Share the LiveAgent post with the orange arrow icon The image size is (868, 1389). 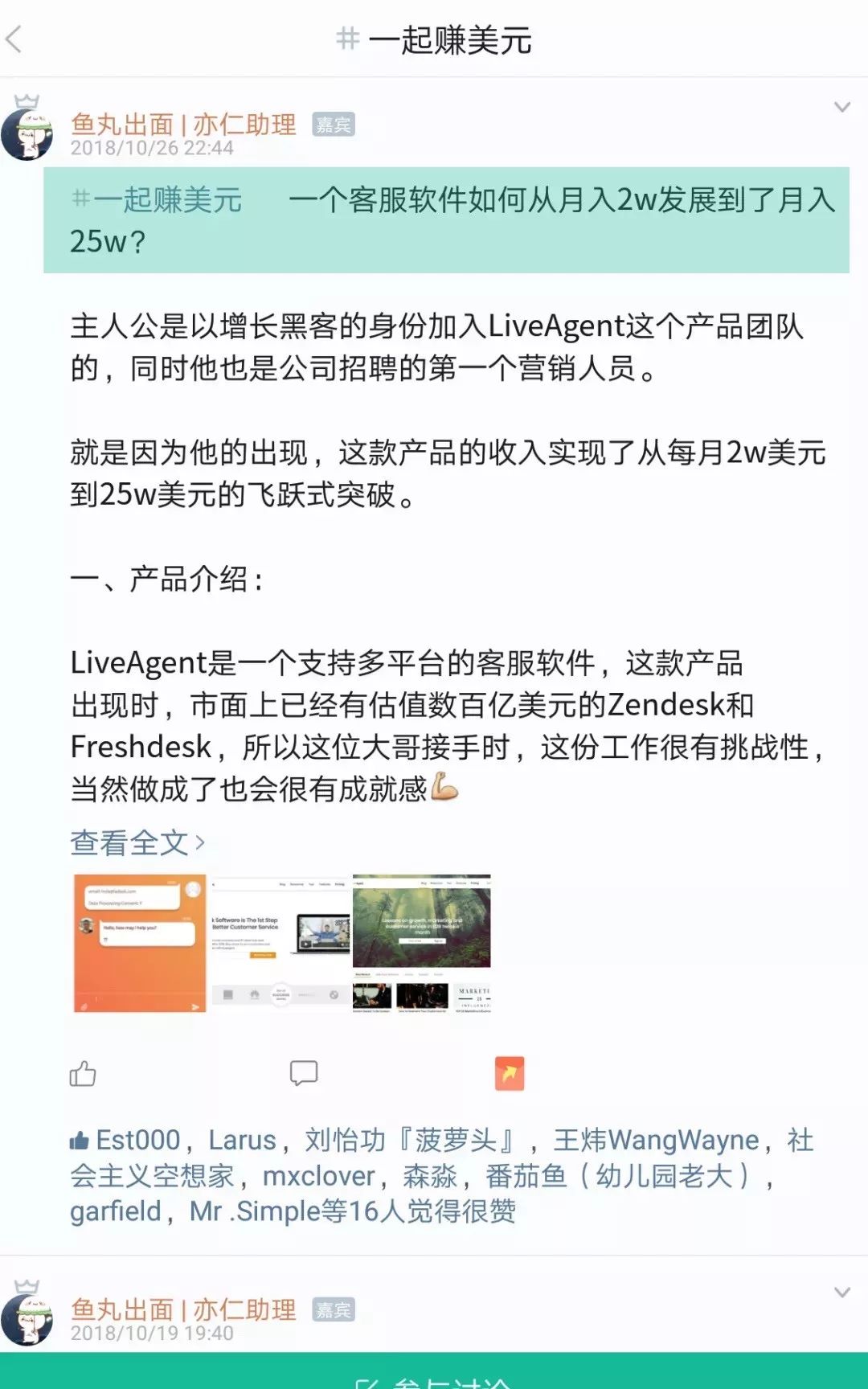click(x=509, y=1074)
